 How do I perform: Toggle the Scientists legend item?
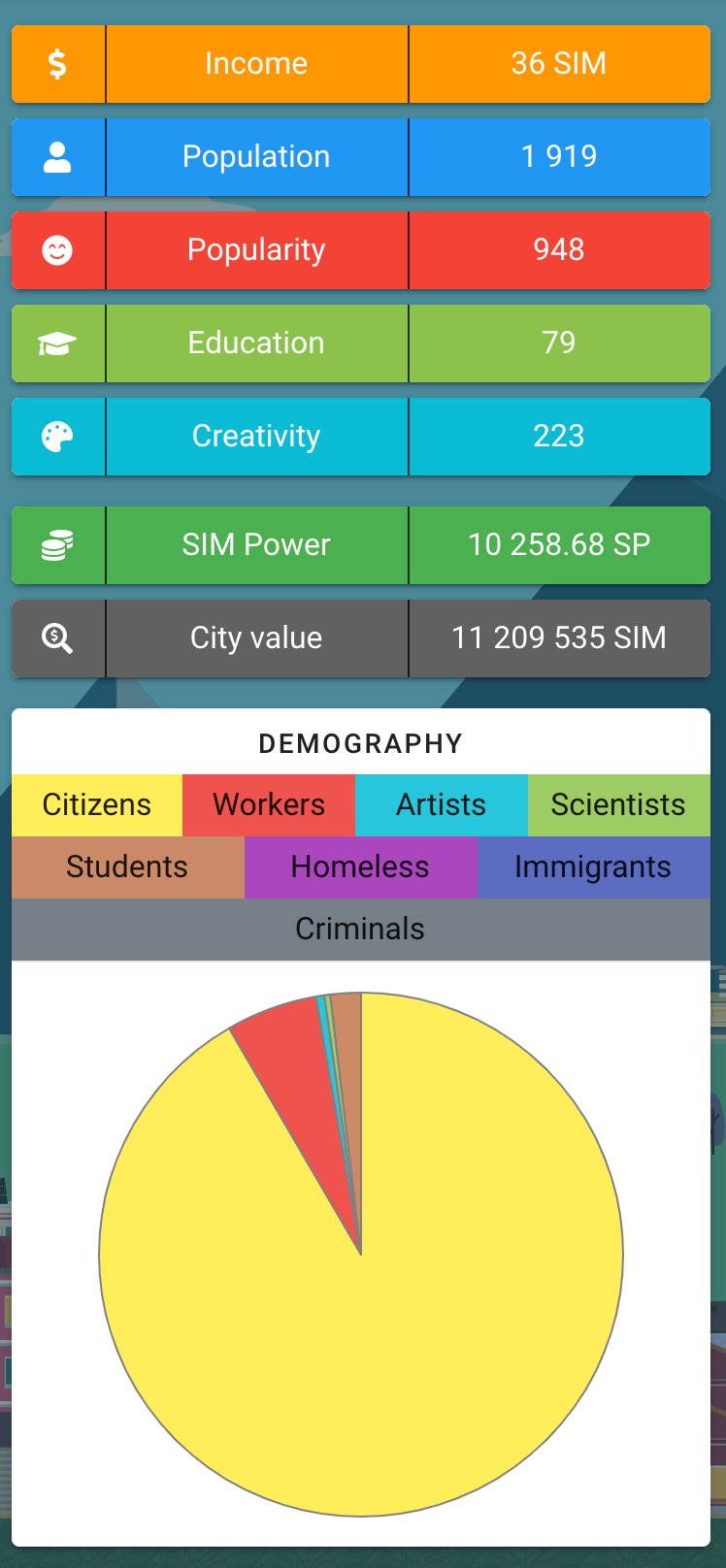pyautogui.click(x=619, y=805)
